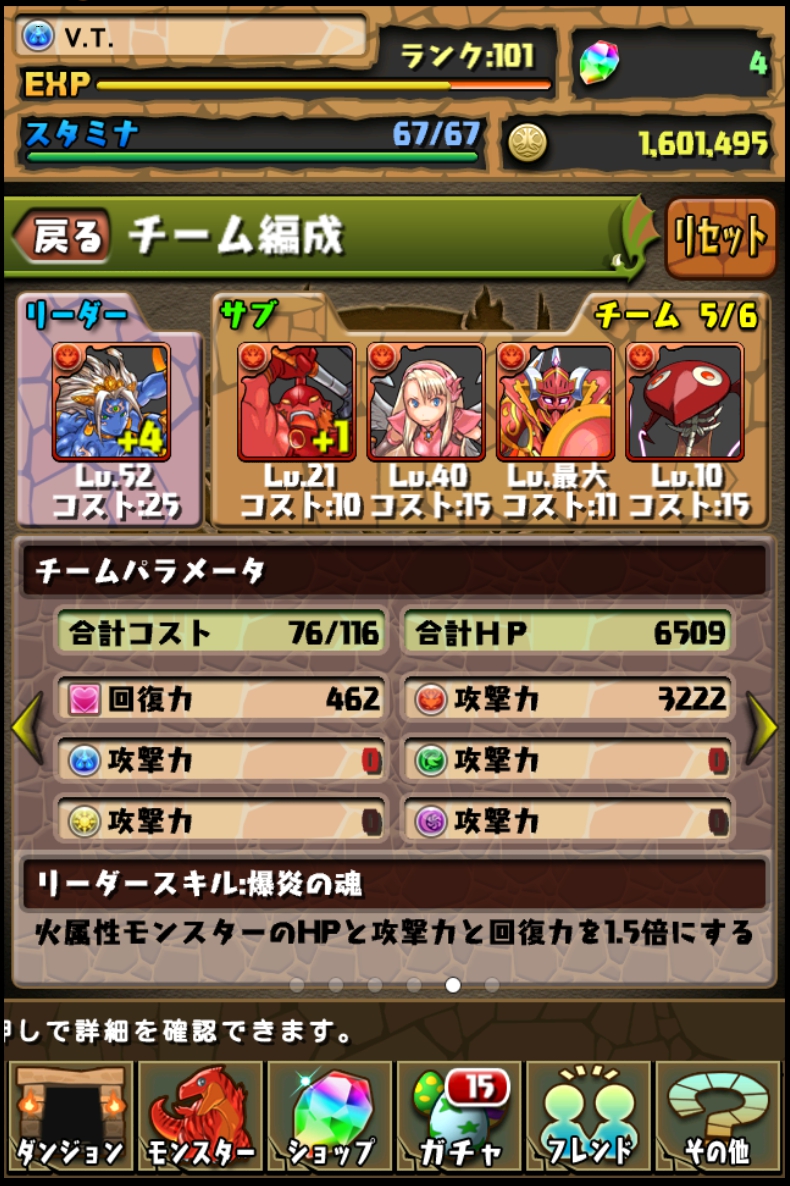Tap the 戻る back button
This screenshot has height=1186, width=790.
[62, 237]
